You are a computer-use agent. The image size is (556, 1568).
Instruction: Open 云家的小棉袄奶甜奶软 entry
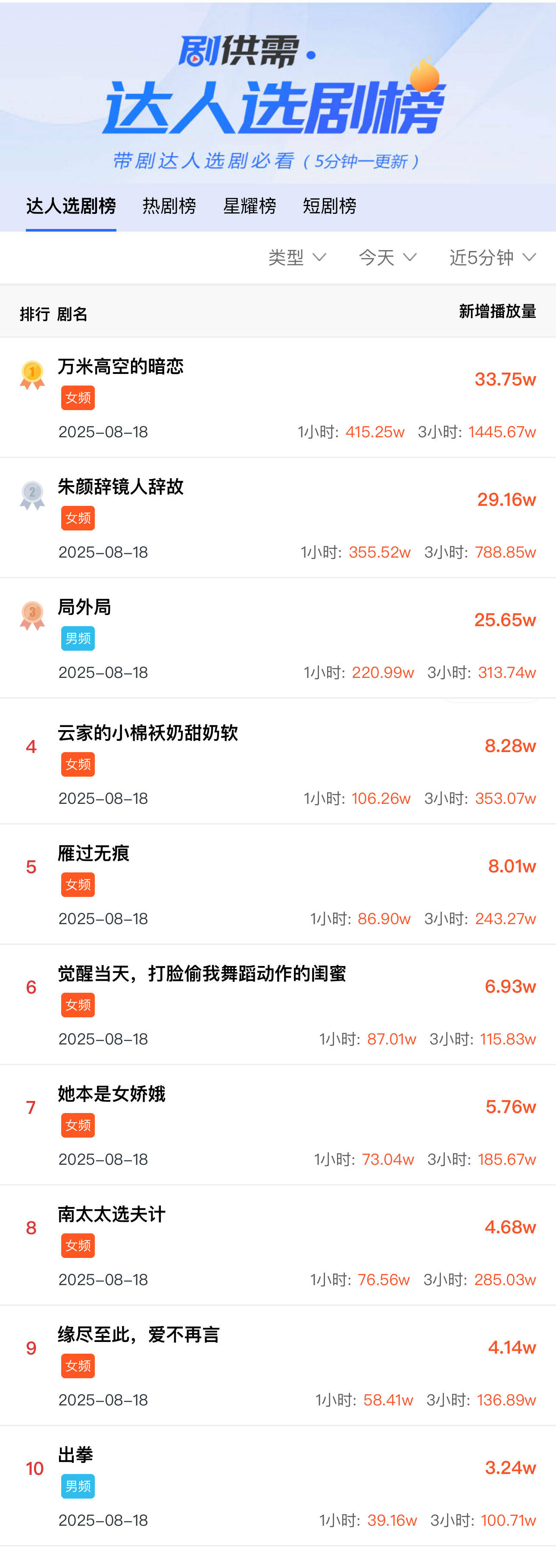tap(148, 733)
